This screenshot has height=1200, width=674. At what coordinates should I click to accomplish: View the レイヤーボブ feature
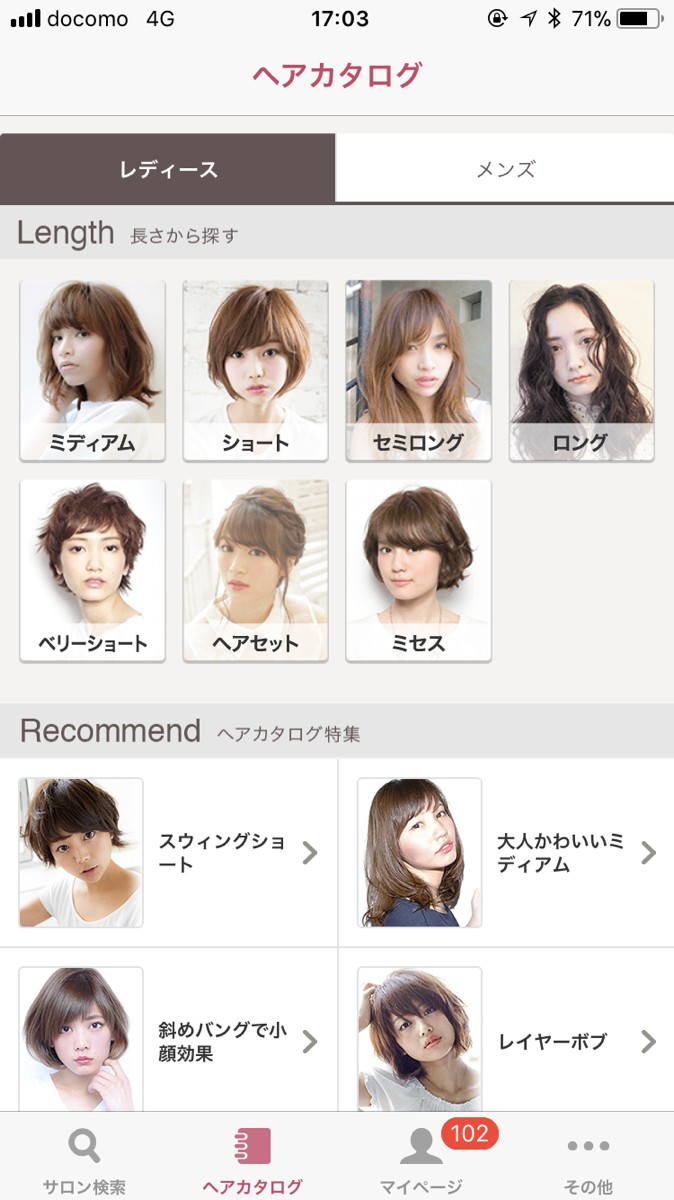[507, 1040]
